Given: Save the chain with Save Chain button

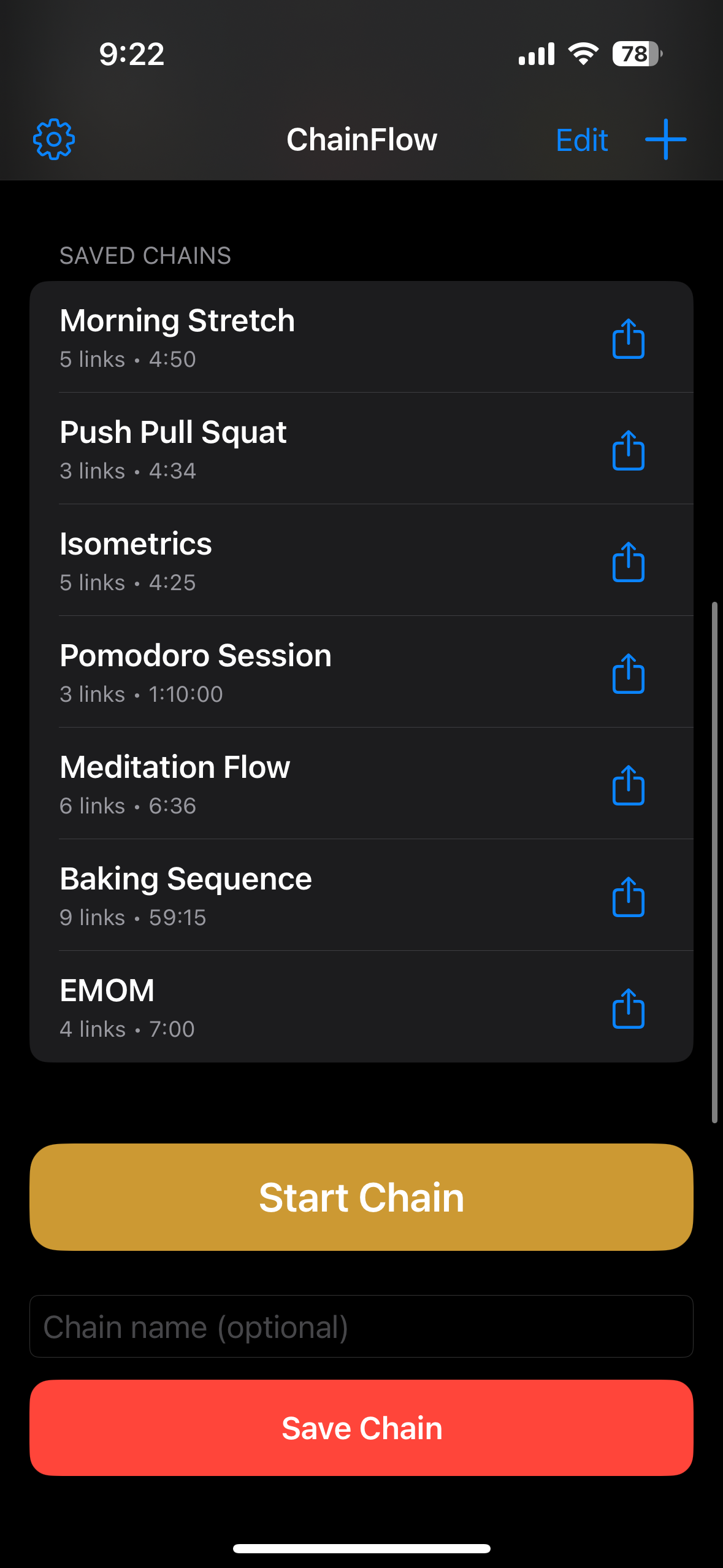Looking at the screenshot, I should [x=361, y=1428].
